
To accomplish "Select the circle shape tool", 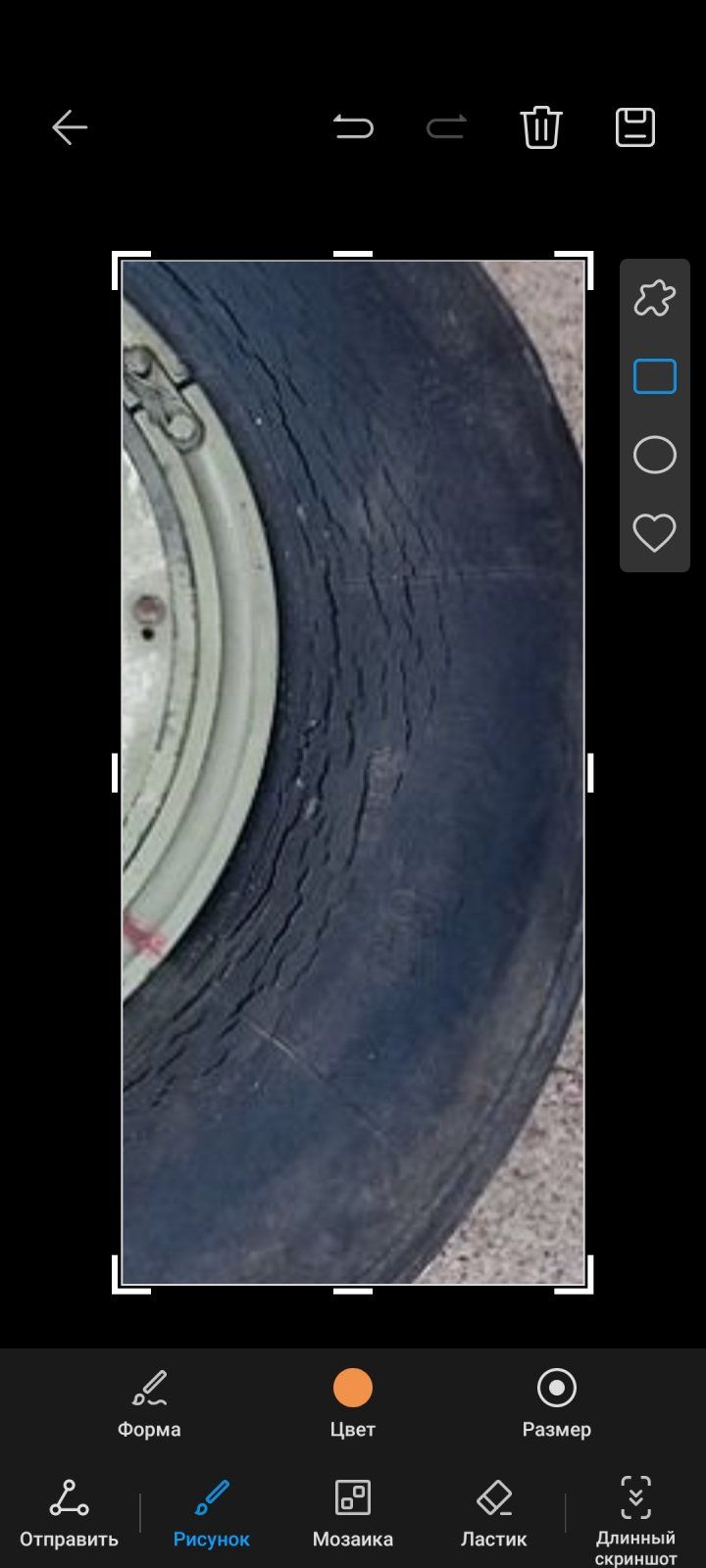I will (653, 454).
